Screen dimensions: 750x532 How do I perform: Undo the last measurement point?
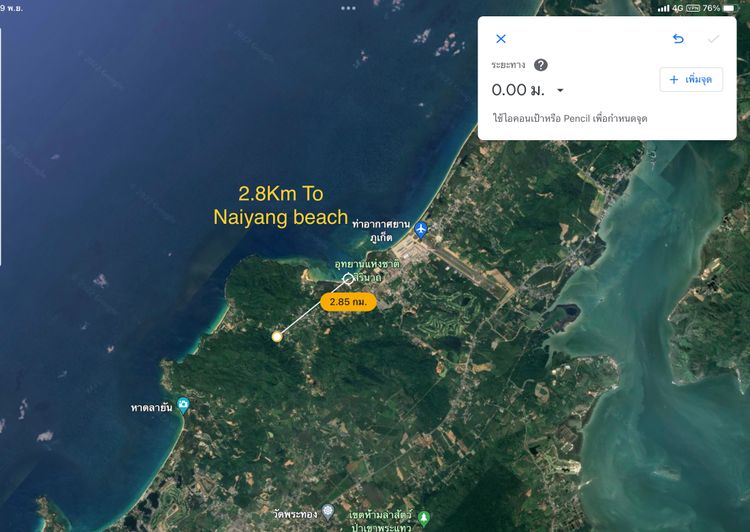[678, 39]
